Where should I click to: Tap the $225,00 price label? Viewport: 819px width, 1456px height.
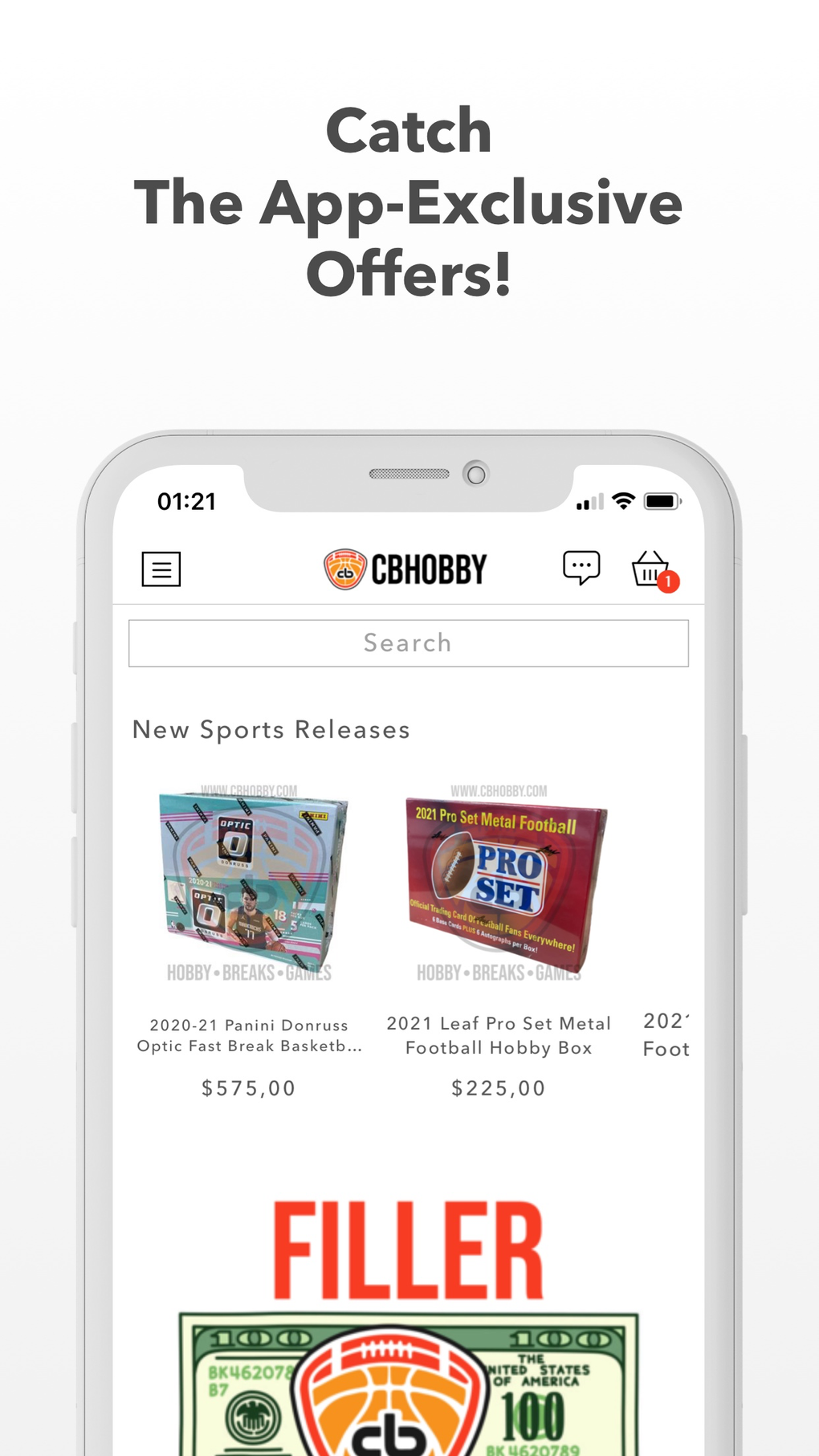499,1088
